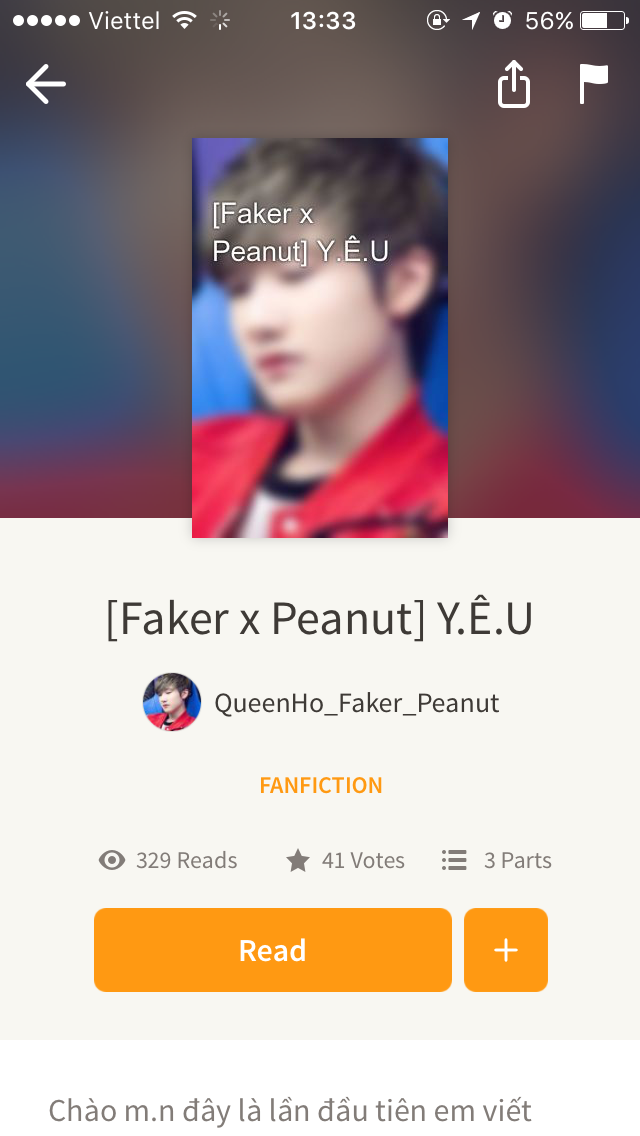Report the story with flag icon
The image size is (640, 1136).
[x=593, y=84]
